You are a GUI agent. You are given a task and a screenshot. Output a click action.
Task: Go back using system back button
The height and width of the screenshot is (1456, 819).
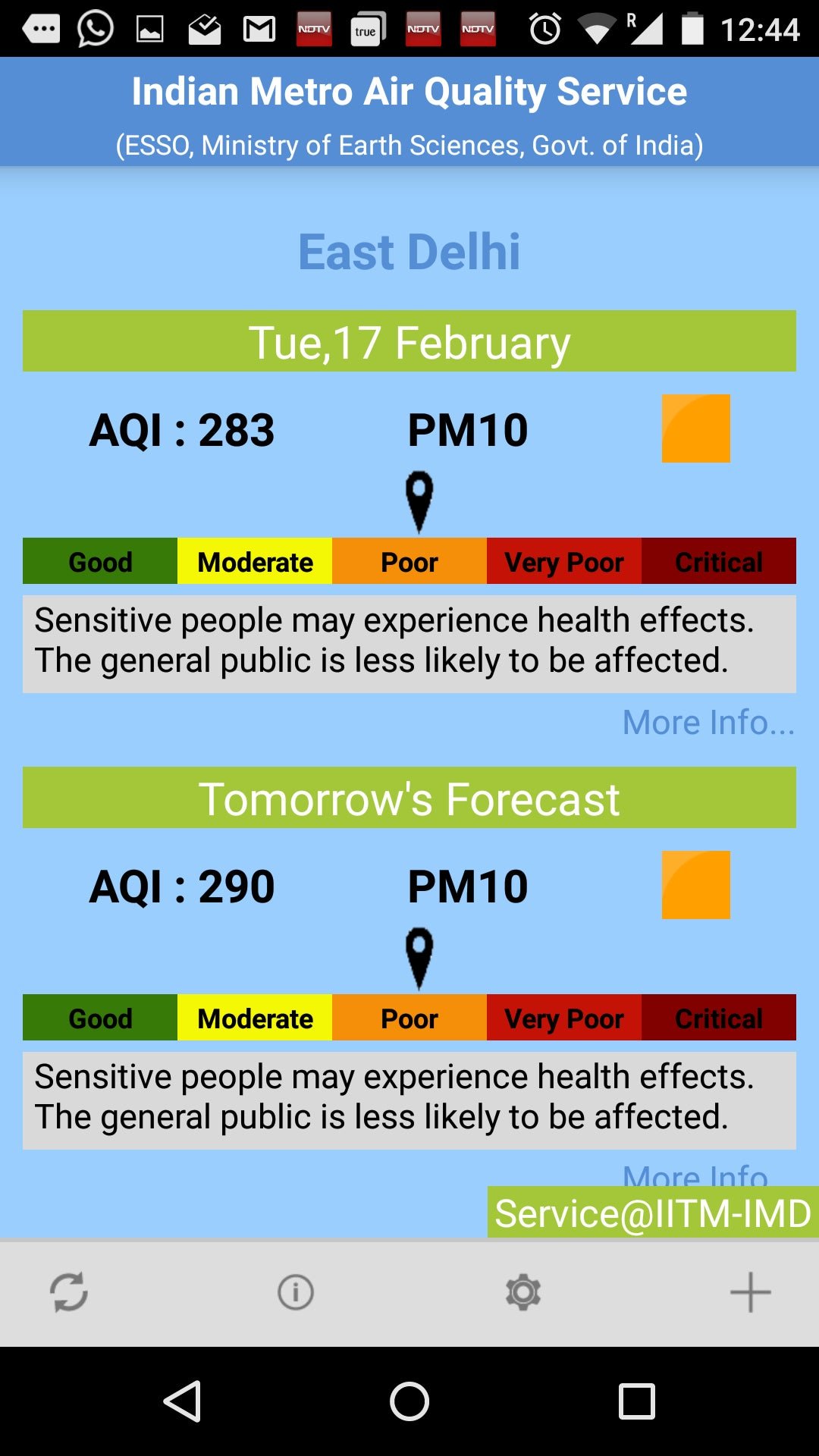pos(183,1401)
